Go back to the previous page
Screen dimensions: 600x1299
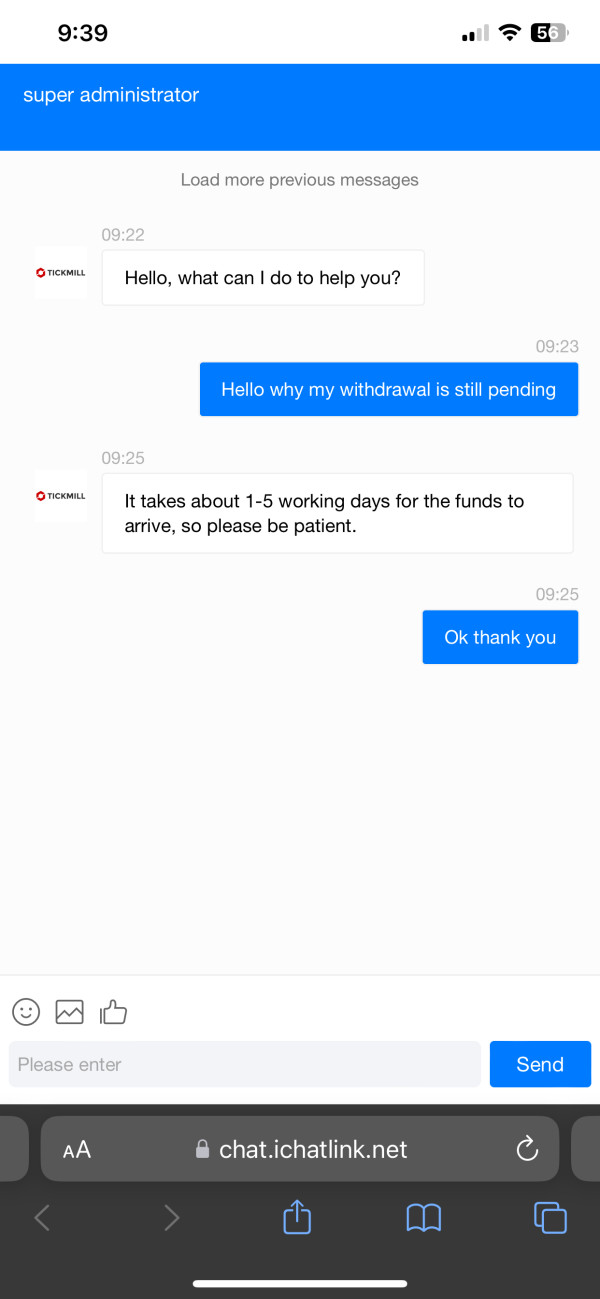pos(42,1218)
